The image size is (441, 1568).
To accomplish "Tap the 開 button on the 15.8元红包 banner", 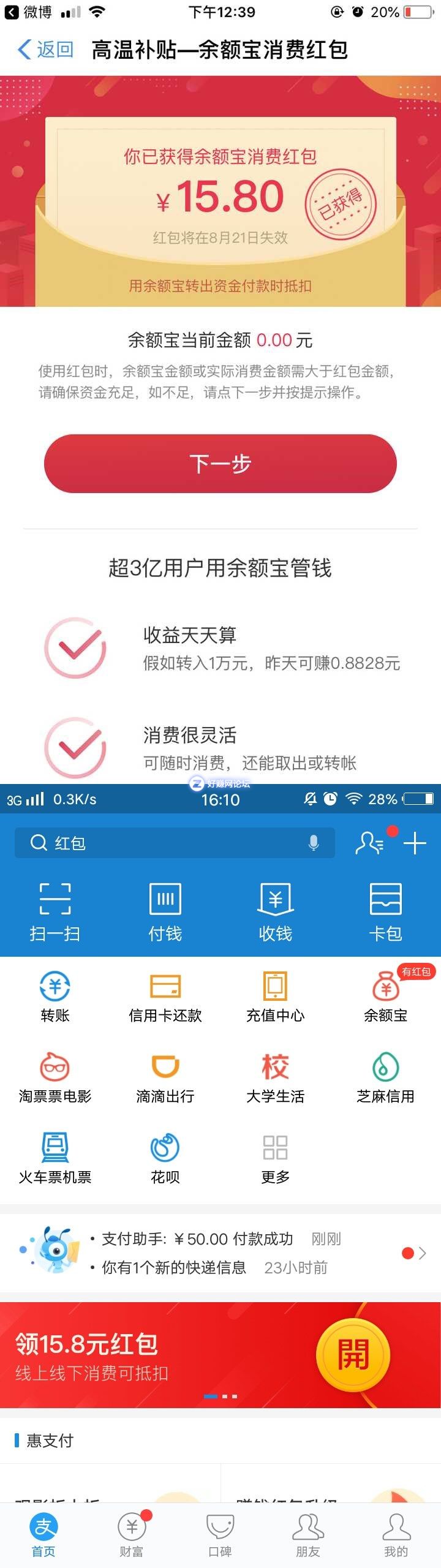I will tap(353, 1354).
